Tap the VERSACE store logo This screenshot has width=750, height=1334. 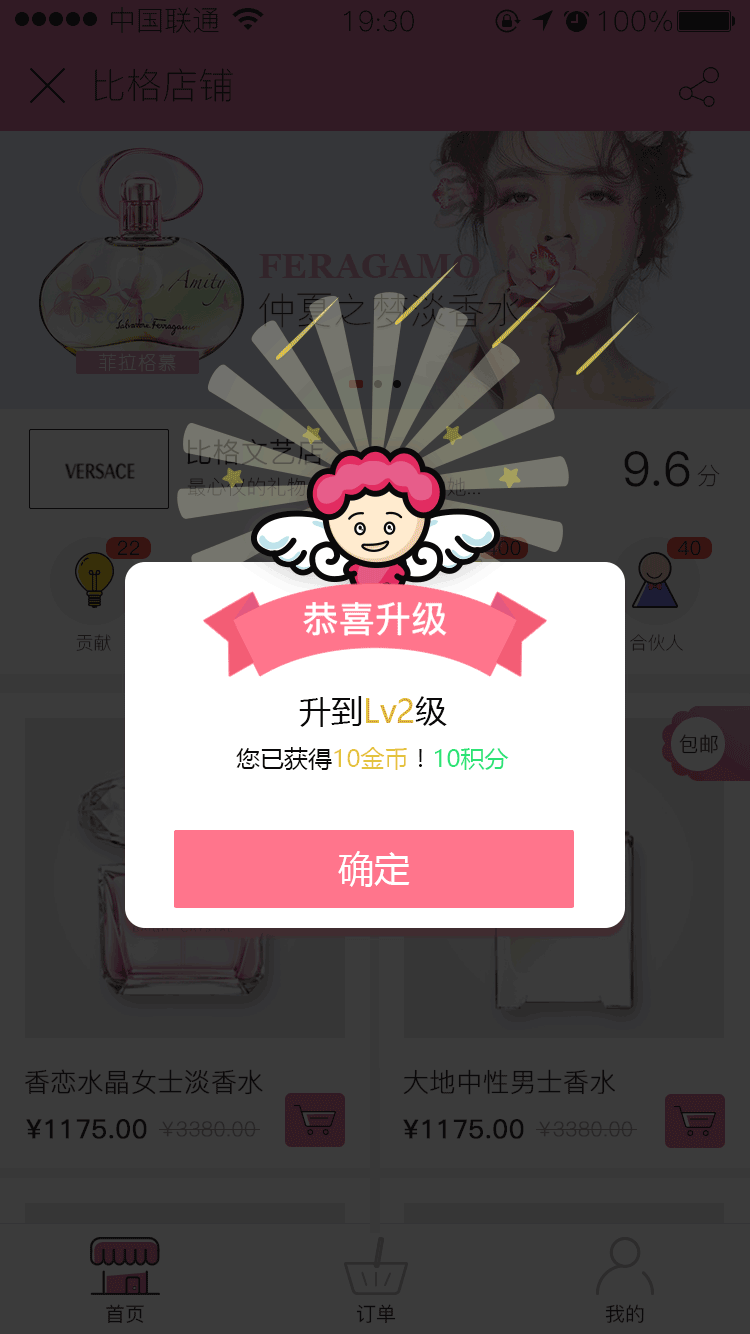coord(98,468)
